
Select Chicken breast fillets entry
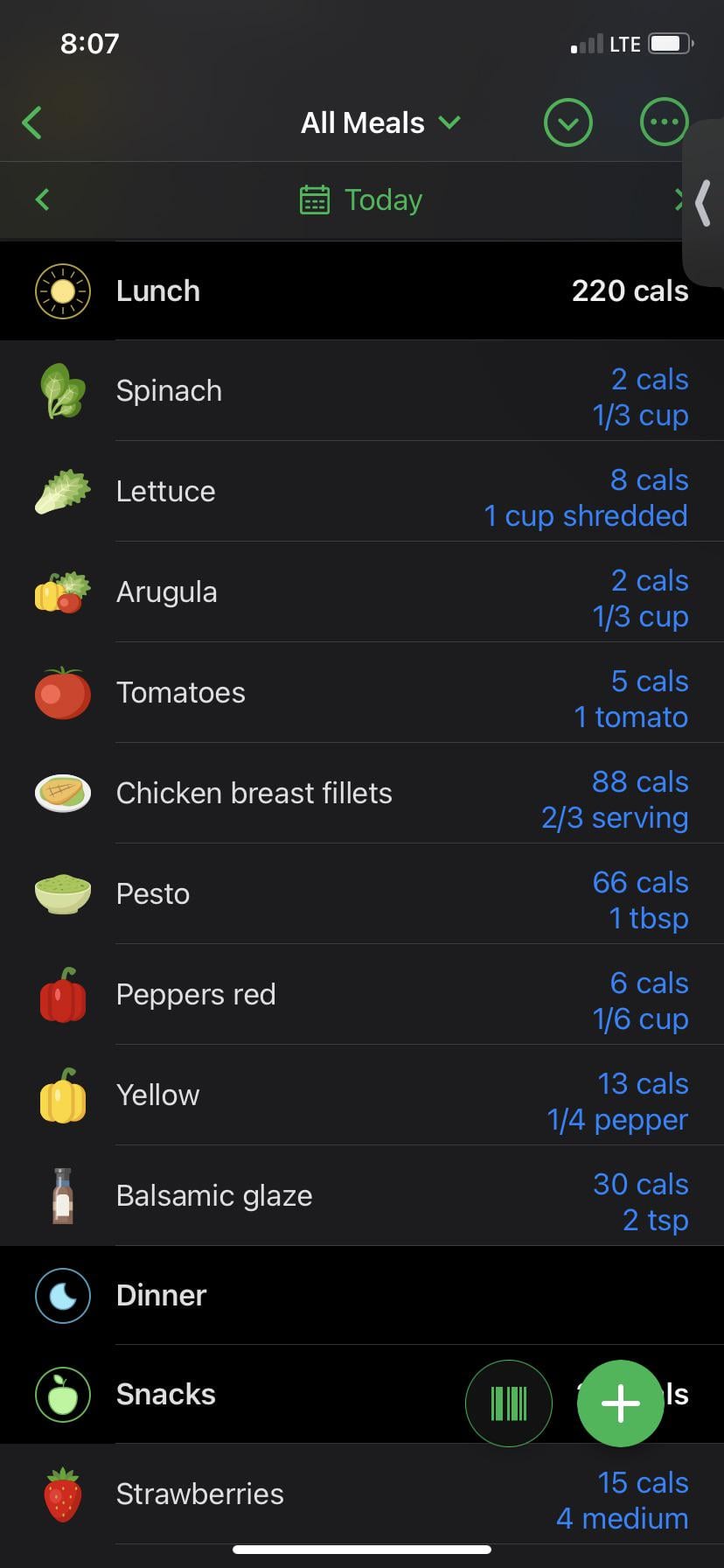point(362,793)
